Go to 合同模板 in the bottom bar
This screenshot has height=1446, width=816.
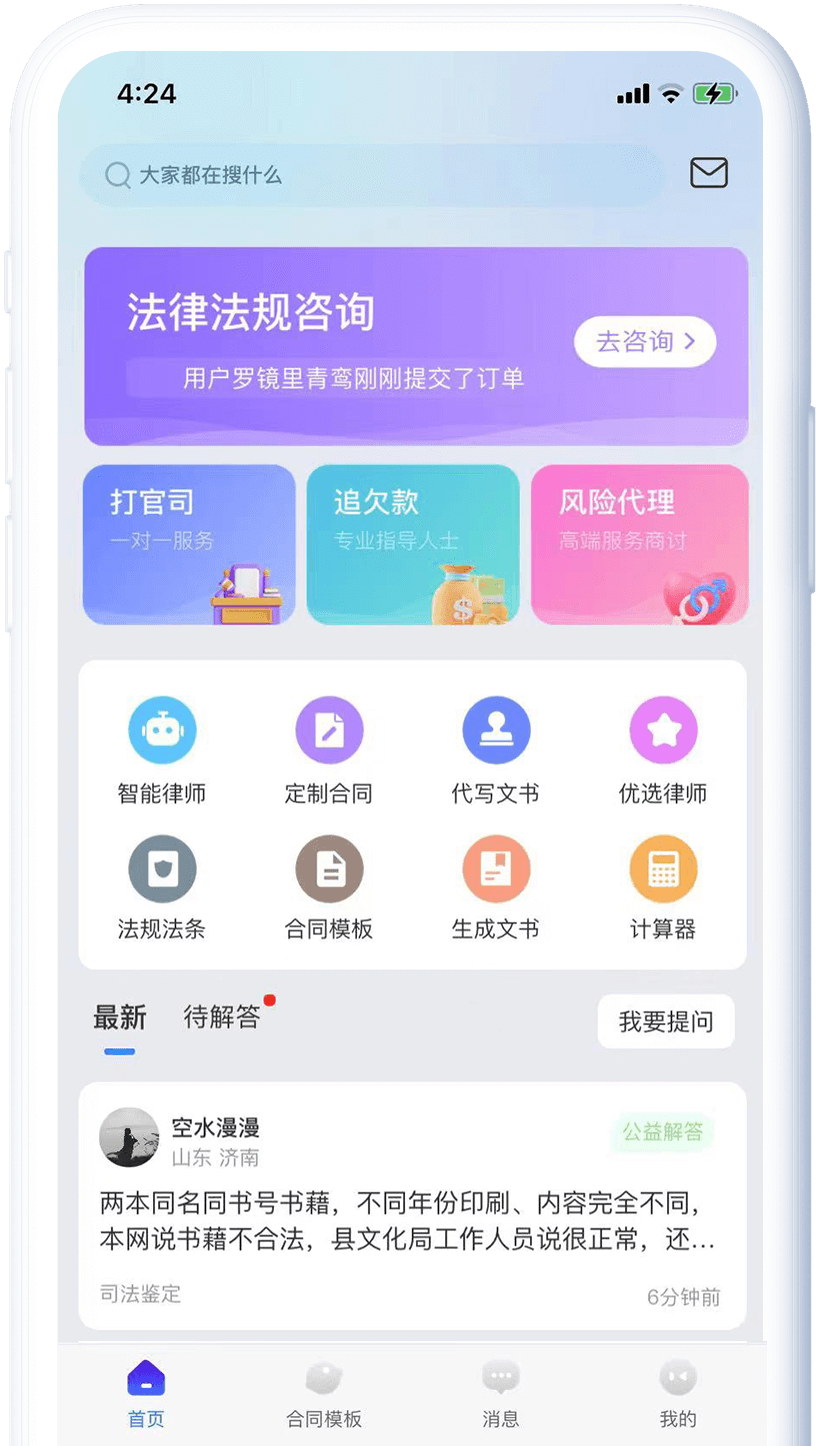324,1393
